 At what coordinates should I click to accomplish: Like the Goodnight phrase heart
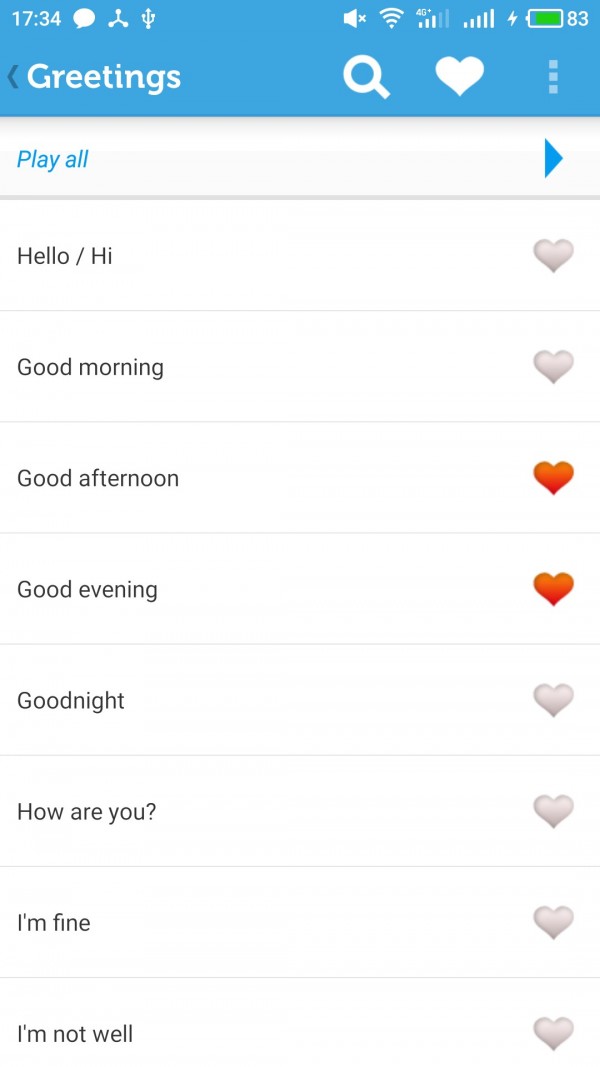point(553,700)
